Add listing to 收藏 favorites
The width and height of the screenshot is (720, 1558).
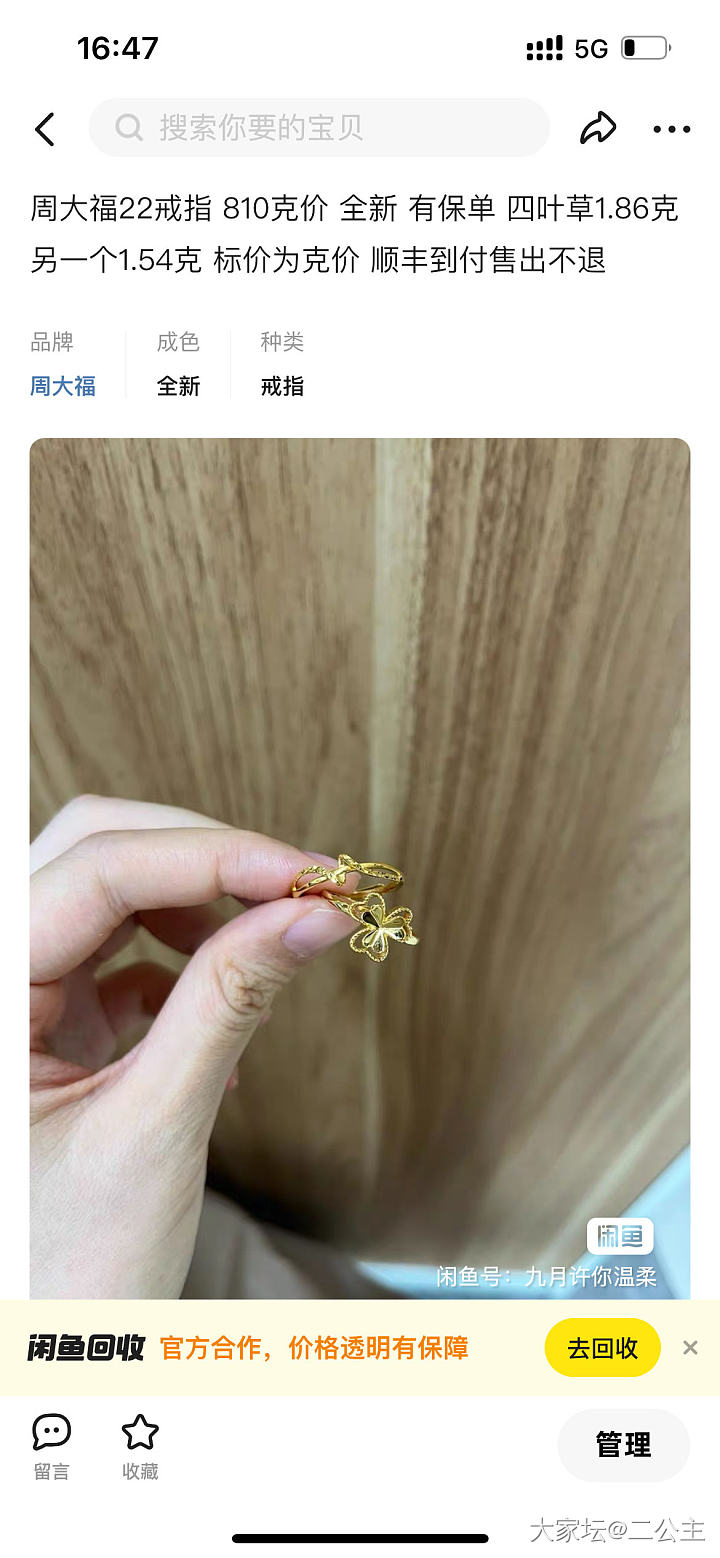coord(140,1445)
